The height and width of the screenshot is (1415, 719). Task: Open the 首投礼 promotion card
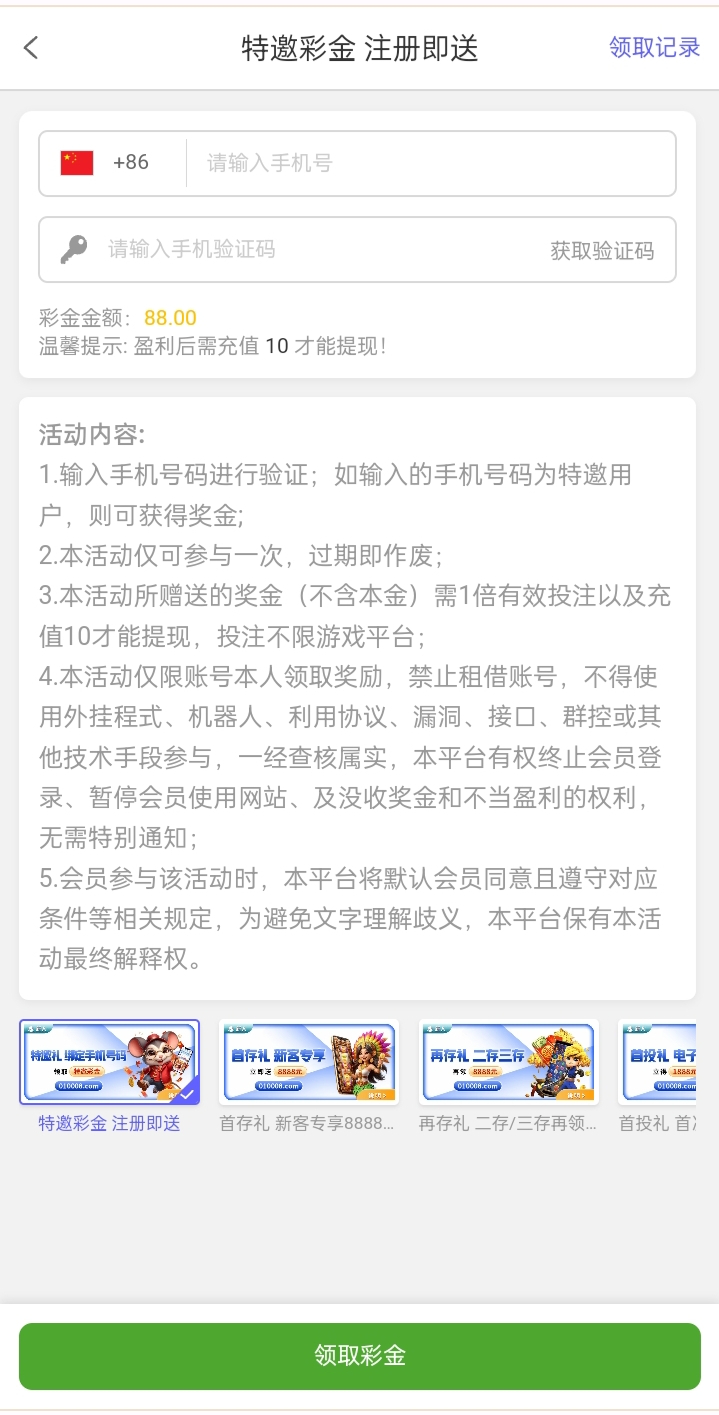(658, 1062)
